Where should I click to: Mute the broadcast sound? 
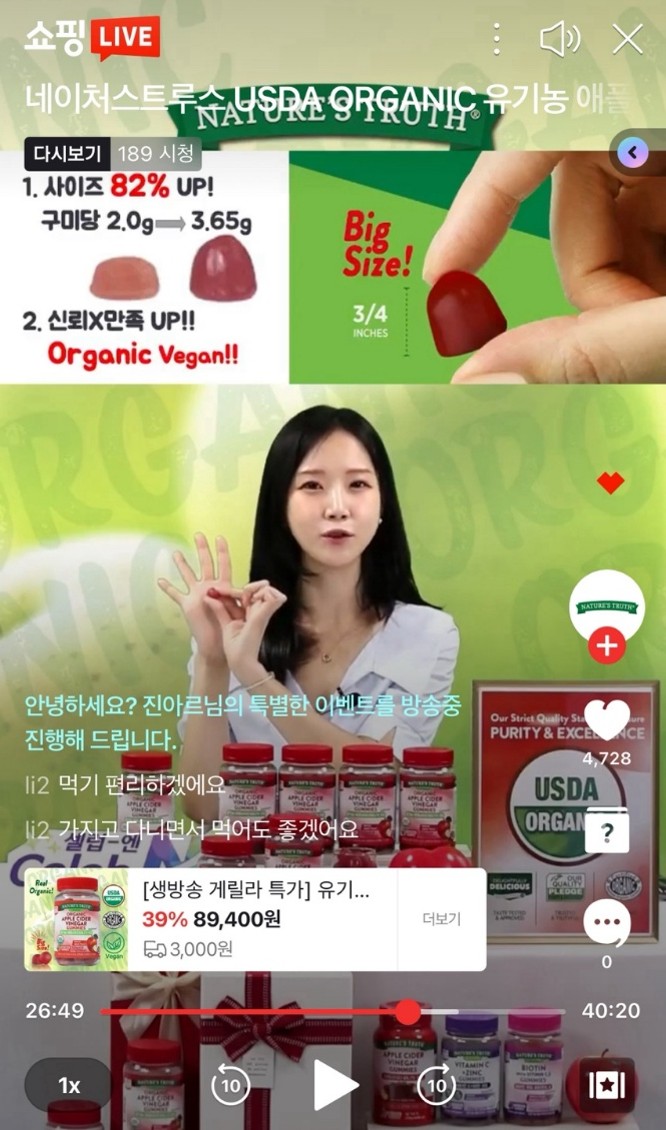pyautogui.click(x=560, y=39)
